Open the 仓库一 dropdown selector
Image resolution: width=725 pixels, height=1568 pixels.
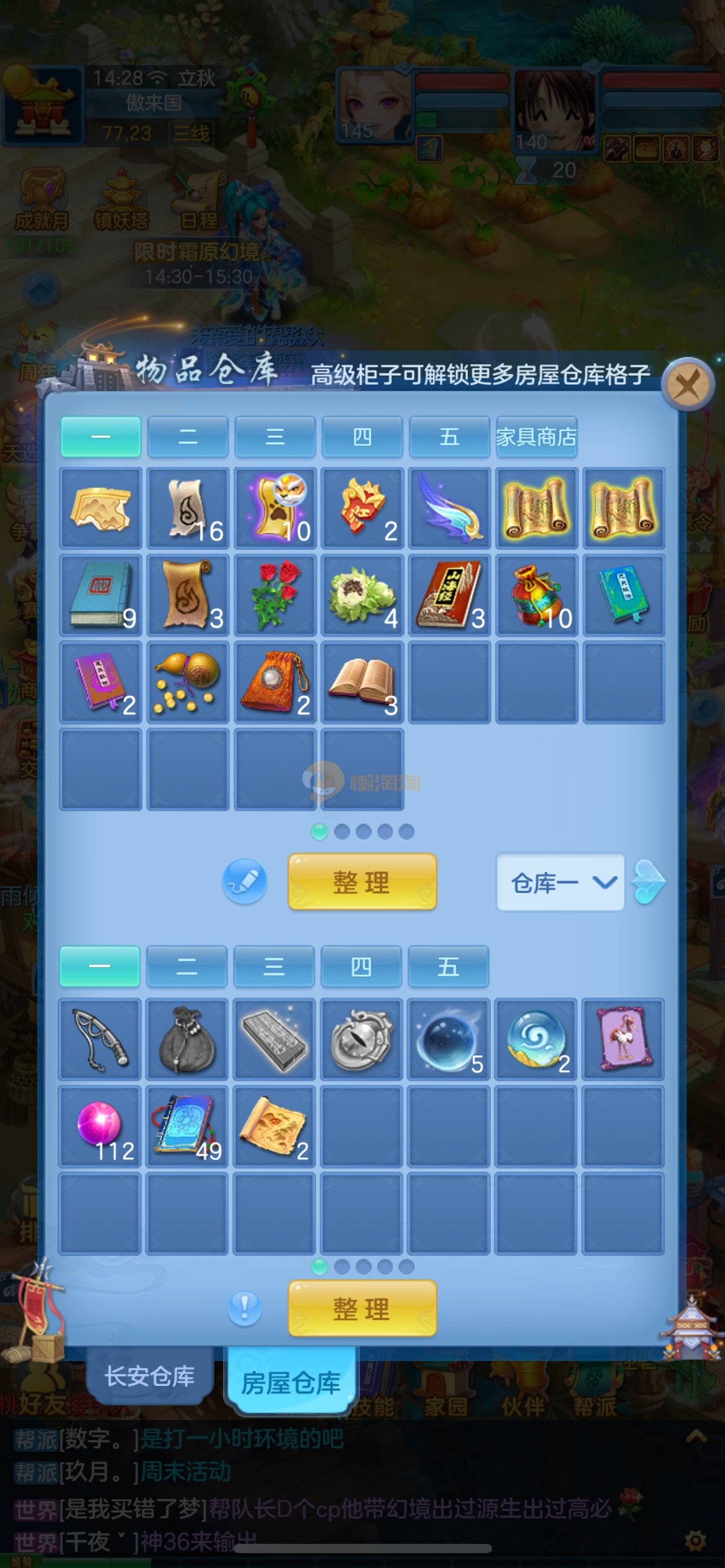[560, 882]
